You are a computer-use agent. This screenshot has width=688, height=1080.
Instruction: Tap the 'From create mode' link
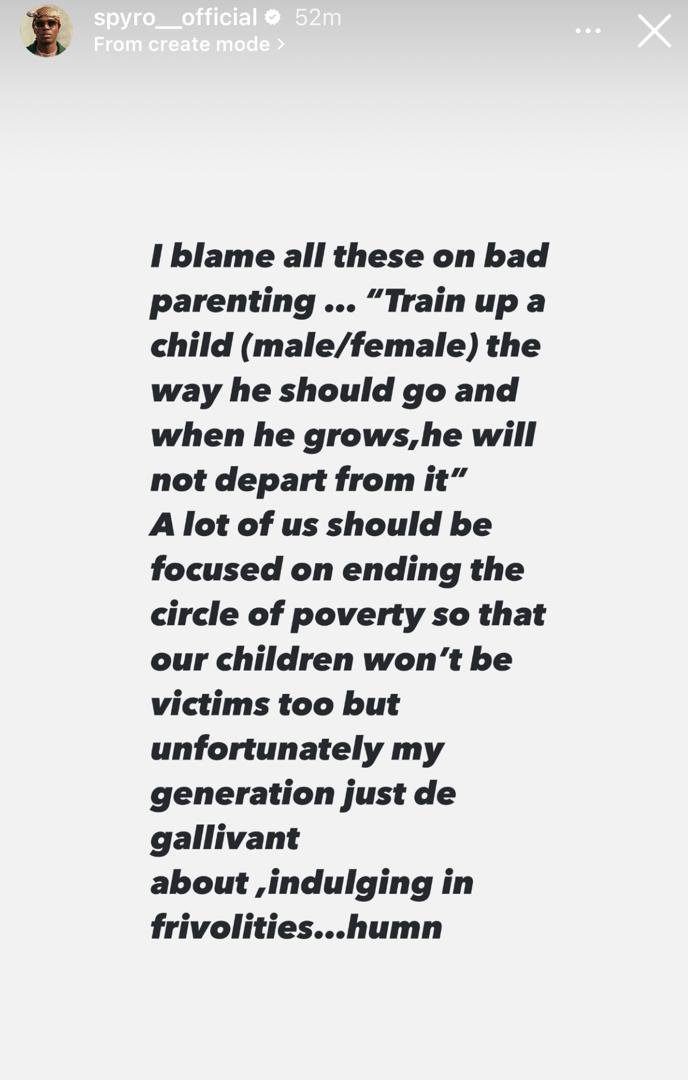point(189,44)
